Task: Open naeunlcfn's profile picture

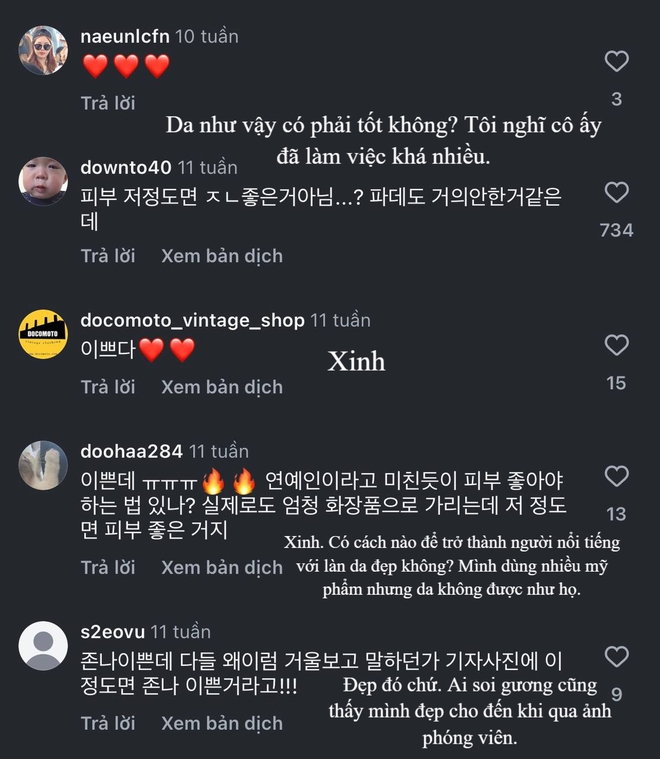Action: pyautogui.click(x=43, y=50)
